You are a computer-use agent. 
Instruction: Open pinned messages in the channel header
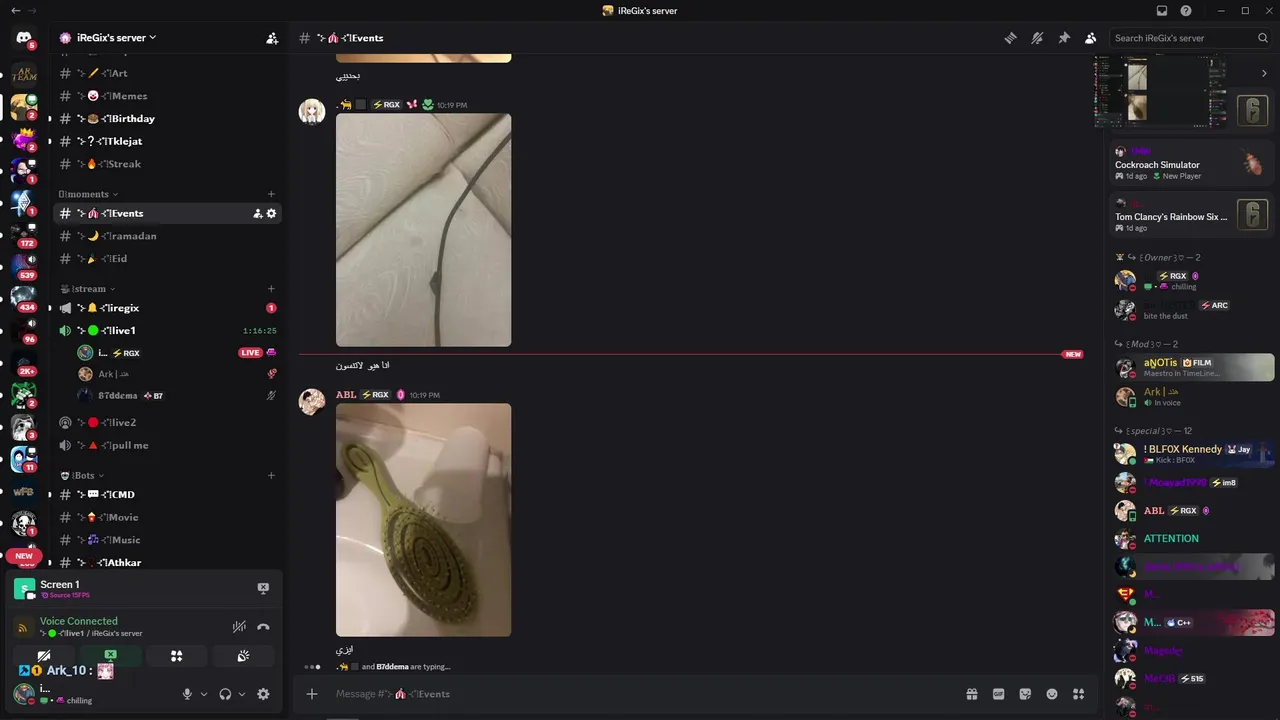pyautogui.click(x=1064, y=38)
